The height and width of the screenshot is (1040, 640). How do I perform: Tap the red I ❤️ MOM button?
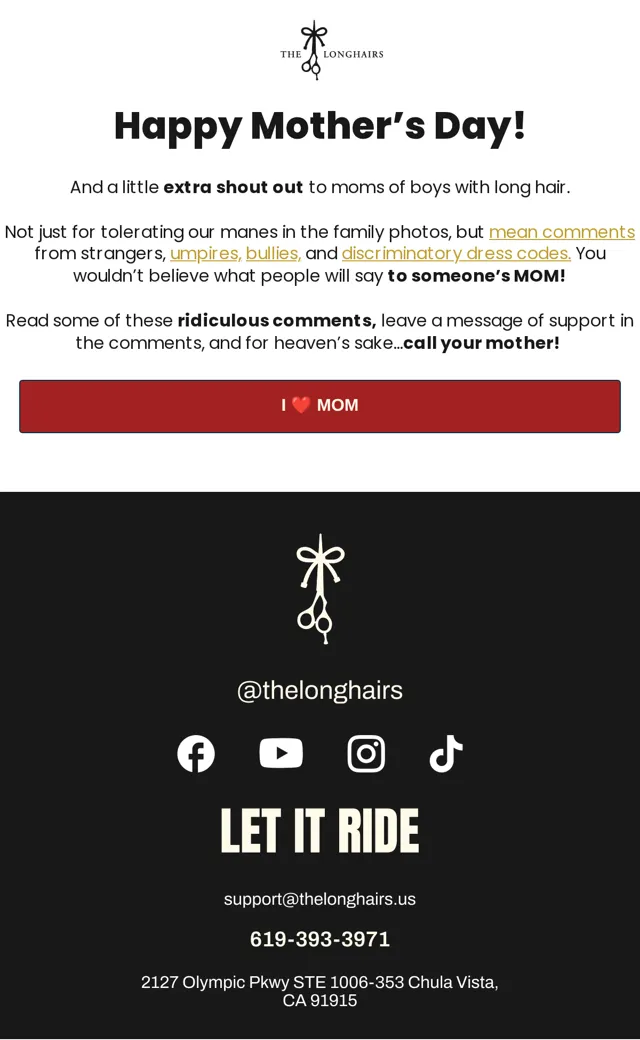(x=320, y=406)
